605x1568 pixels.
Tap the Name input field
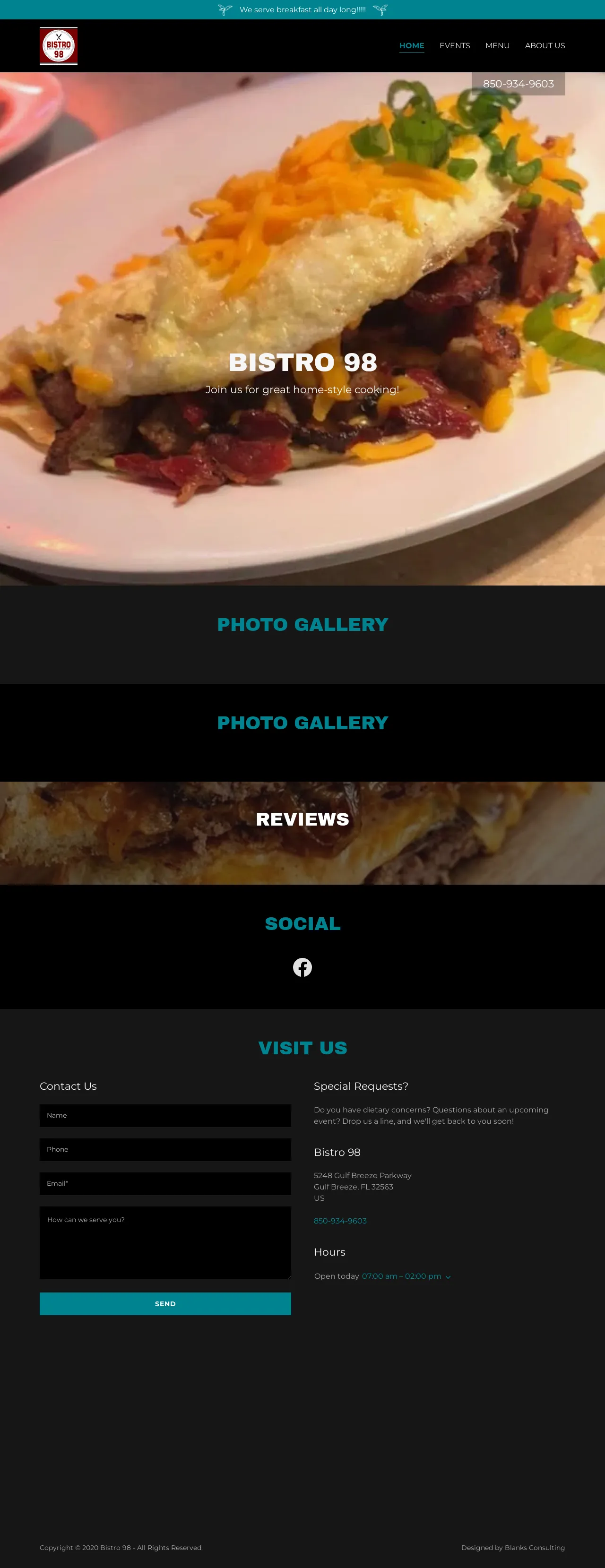[x=165, y=1115]
